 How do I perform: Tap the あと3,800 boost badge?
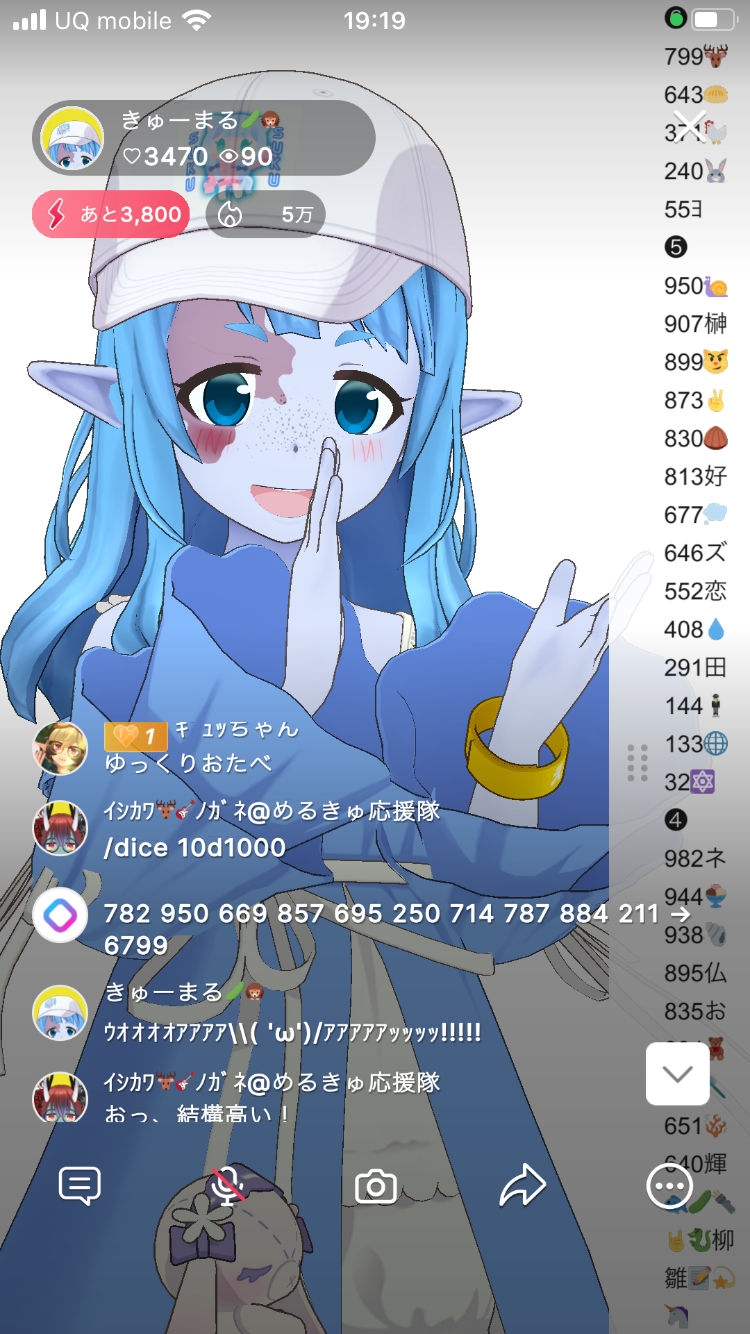(x=111, y=214)
